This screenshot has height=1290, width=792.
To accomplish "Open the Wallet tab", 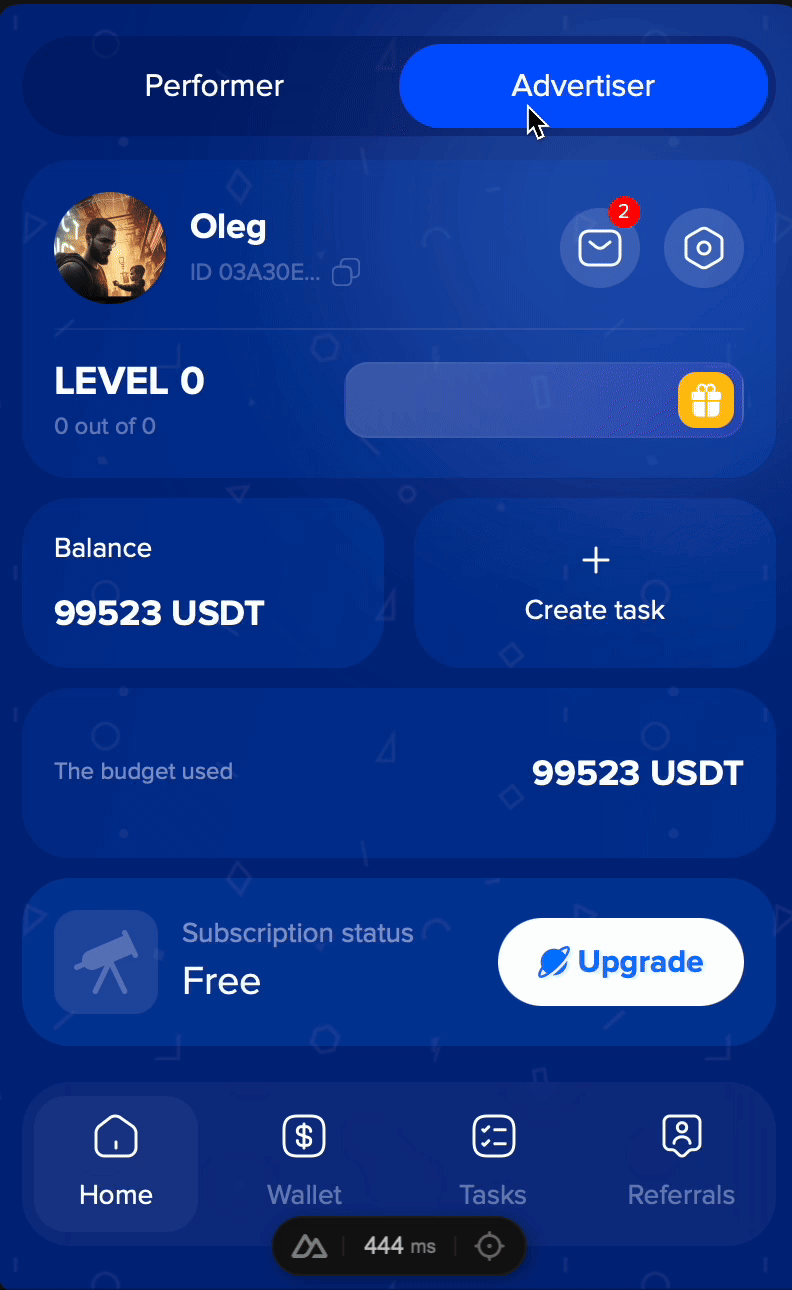I will tap(304, 1163).
